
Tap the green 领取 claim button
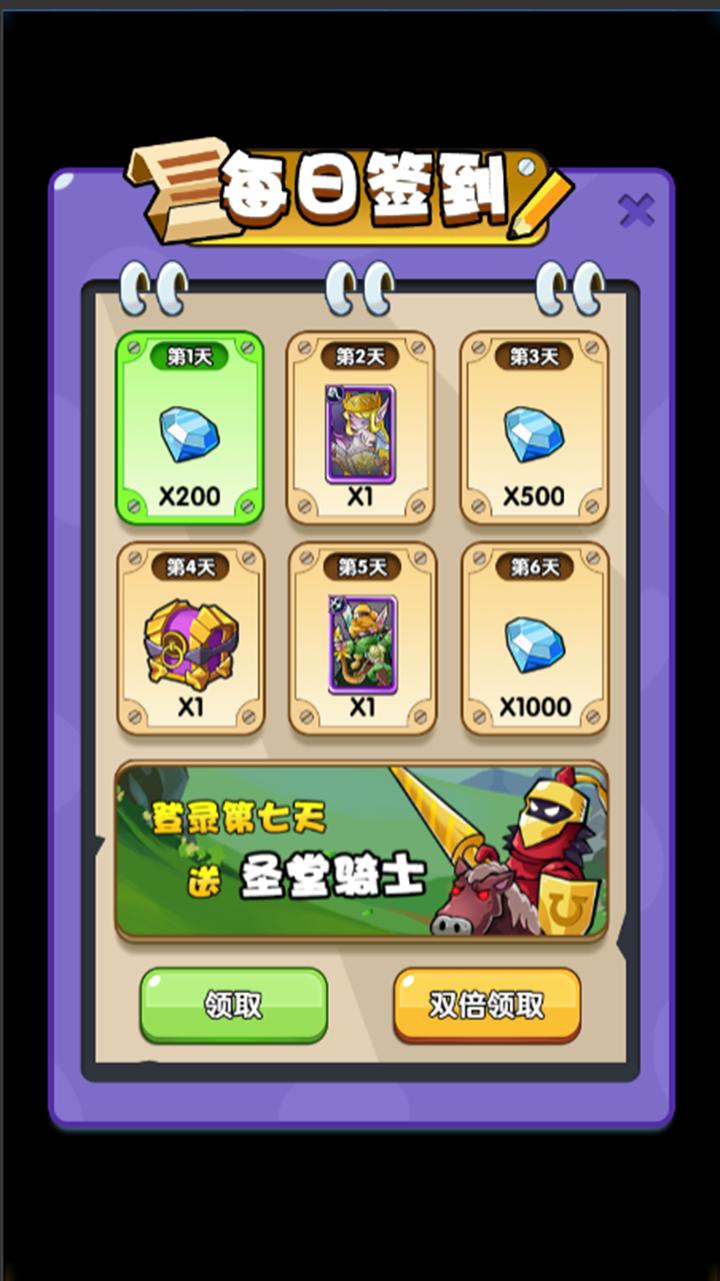point(234,1004)
